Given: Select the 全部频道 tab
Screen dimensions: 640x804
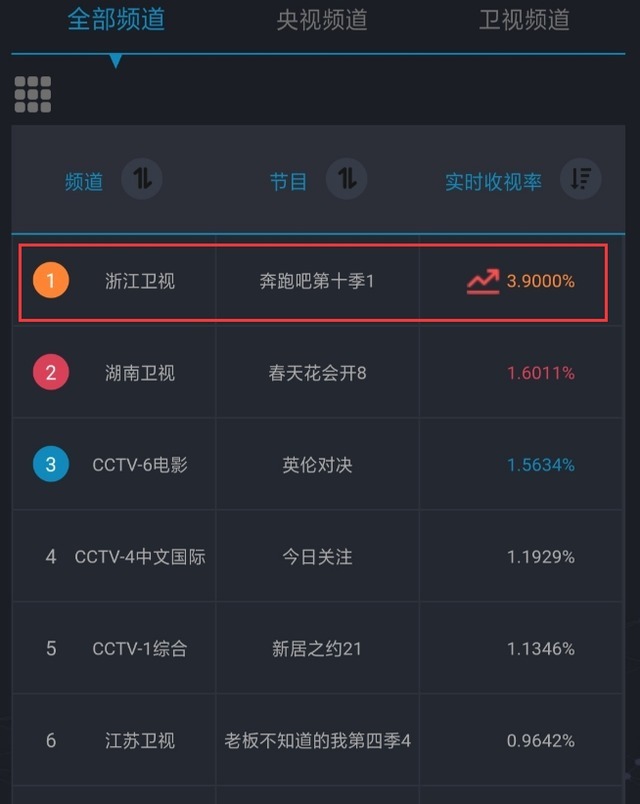Looking at the screenshot, I should 116,21.
